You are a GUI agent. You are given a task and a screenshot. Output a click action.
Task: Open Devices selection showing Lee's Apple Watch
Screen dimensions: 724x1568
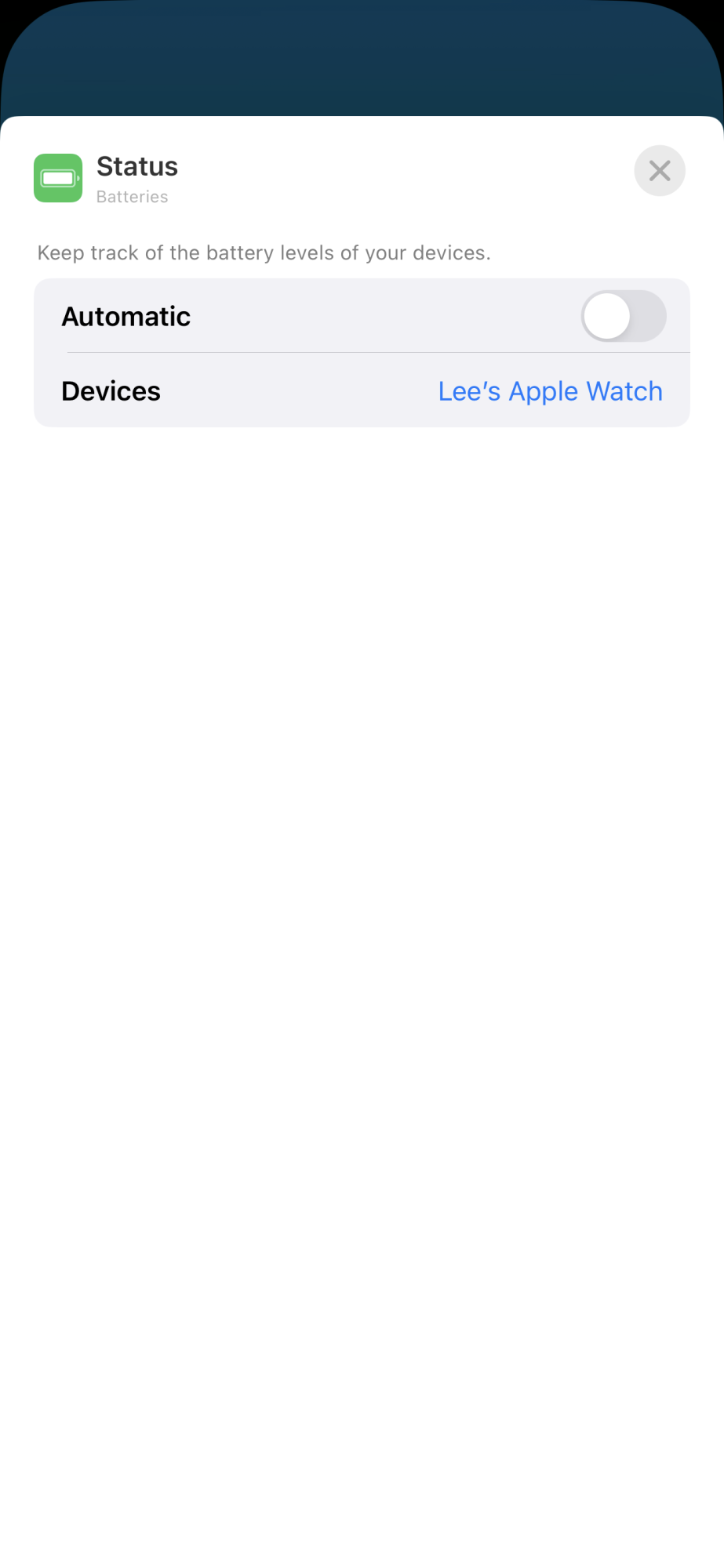point(362,390)
